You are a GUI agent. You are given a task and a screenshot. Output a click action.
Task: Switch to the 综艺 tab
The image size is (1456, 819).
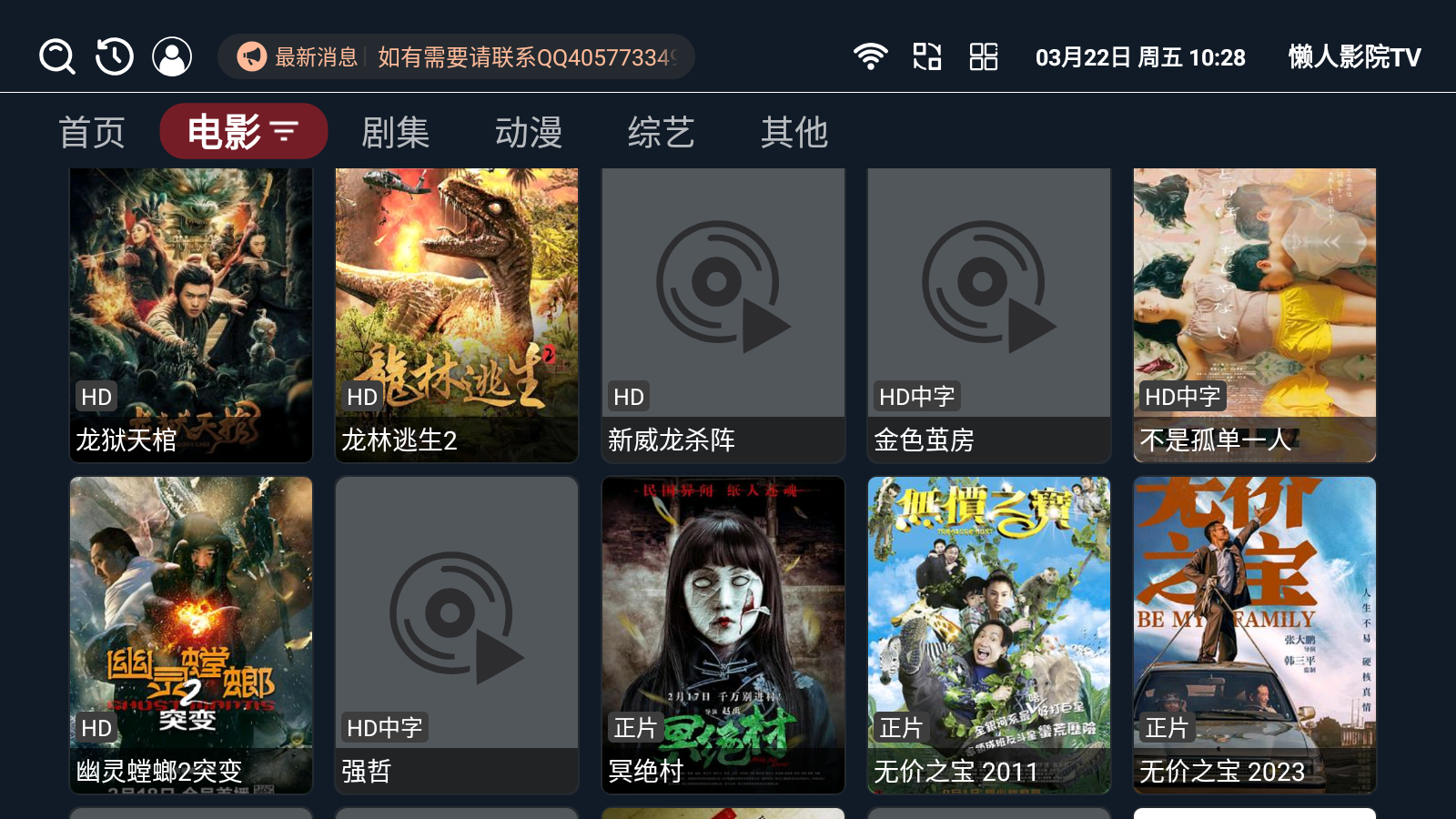(662, 133)
